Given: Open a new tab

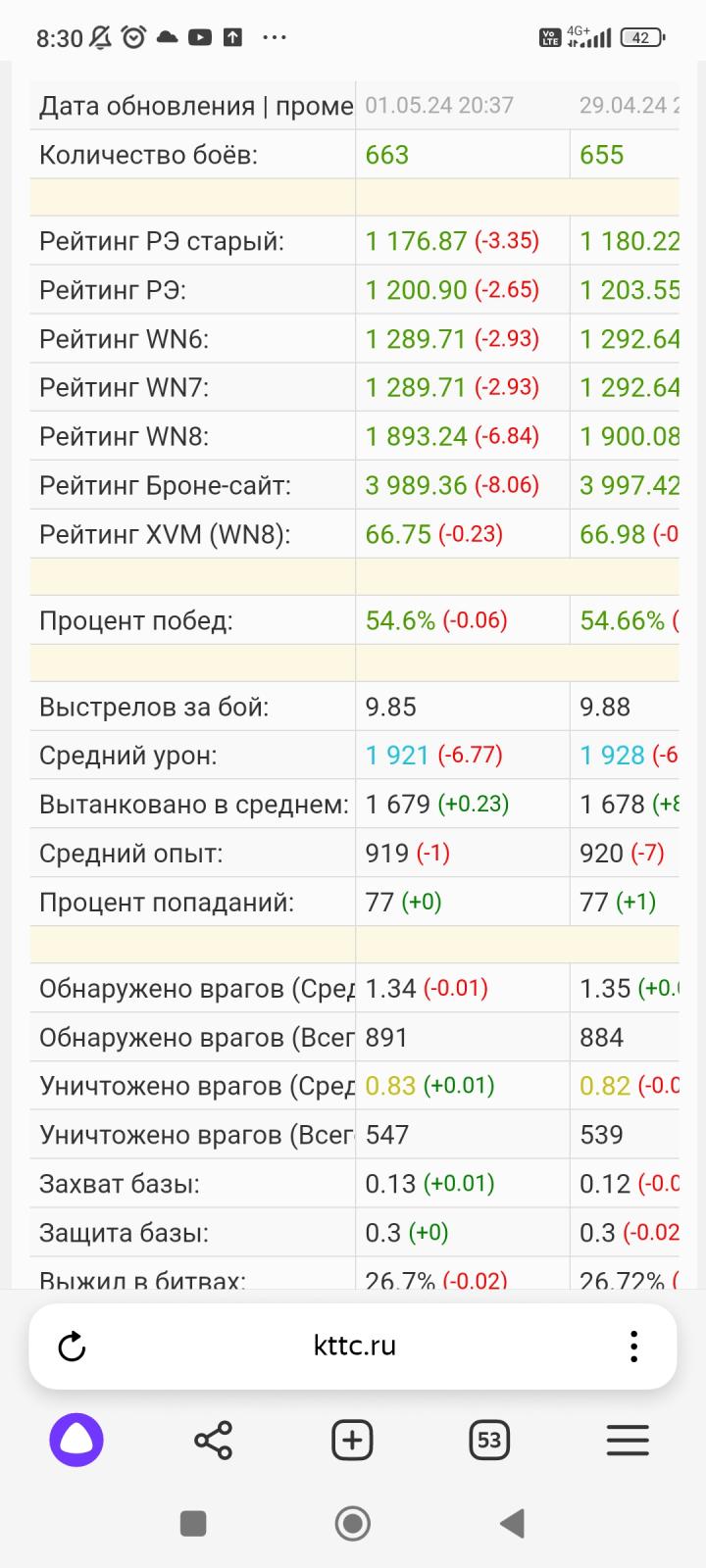Looking at the screenshot, I should pos(352,1440).
